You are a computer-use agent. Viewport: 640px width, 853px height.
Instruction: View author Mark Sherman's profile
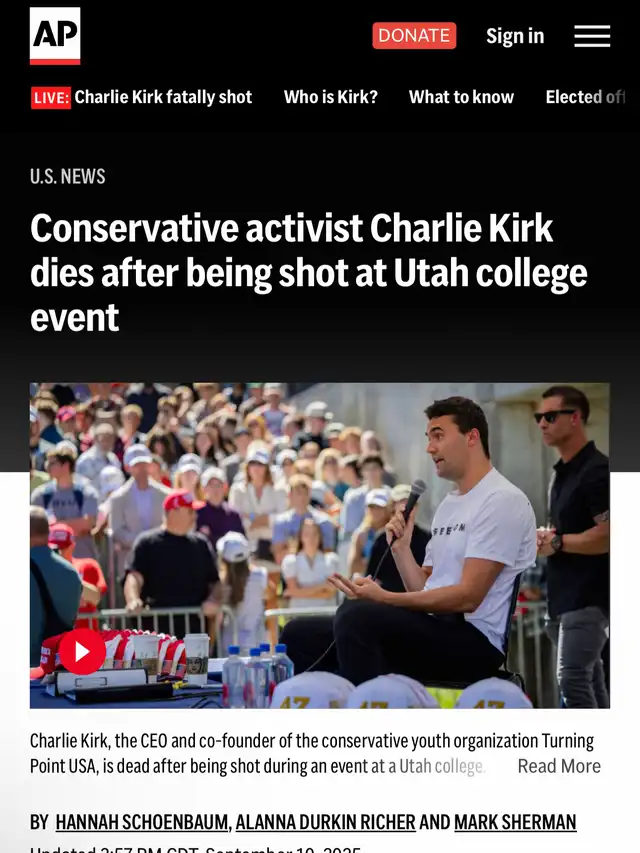515,822
